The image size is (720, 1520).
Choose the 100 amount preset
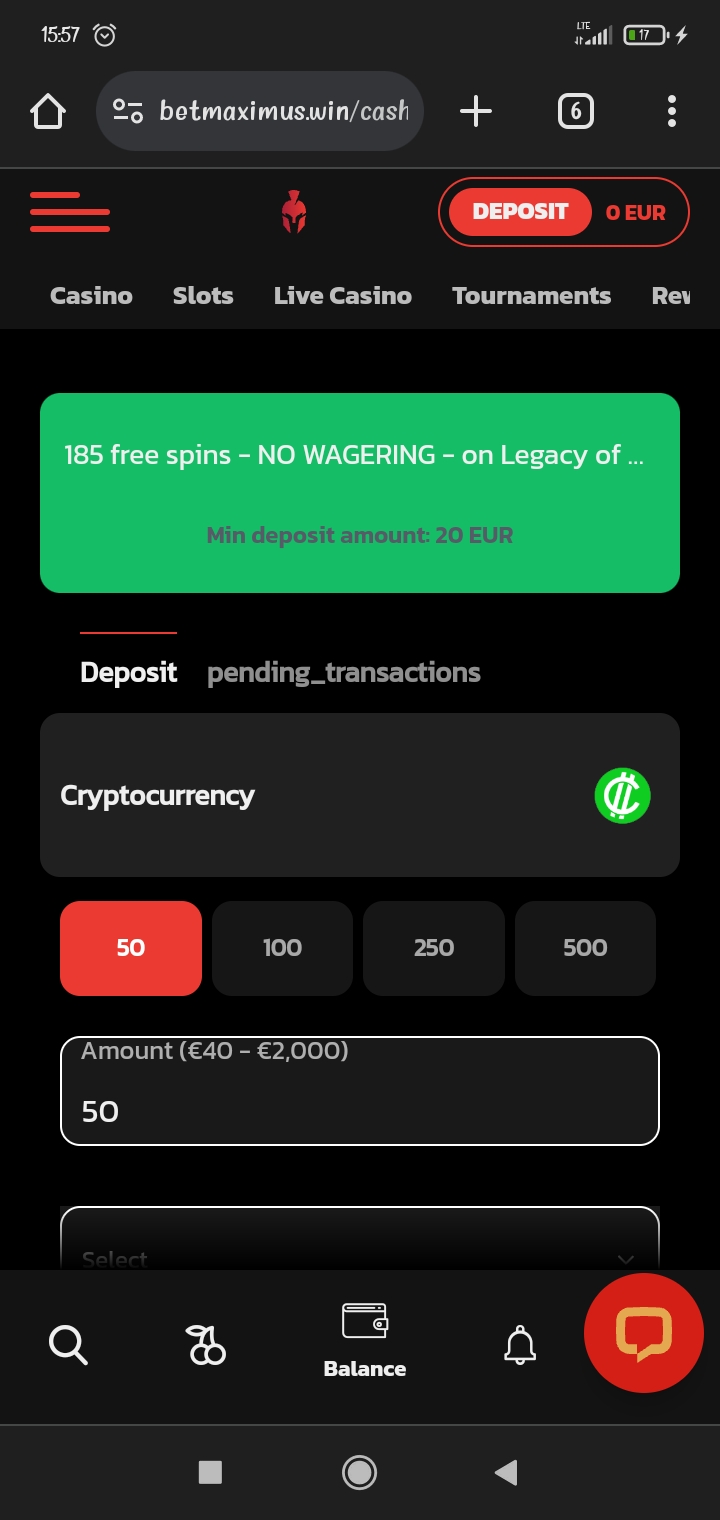(282, 948)
